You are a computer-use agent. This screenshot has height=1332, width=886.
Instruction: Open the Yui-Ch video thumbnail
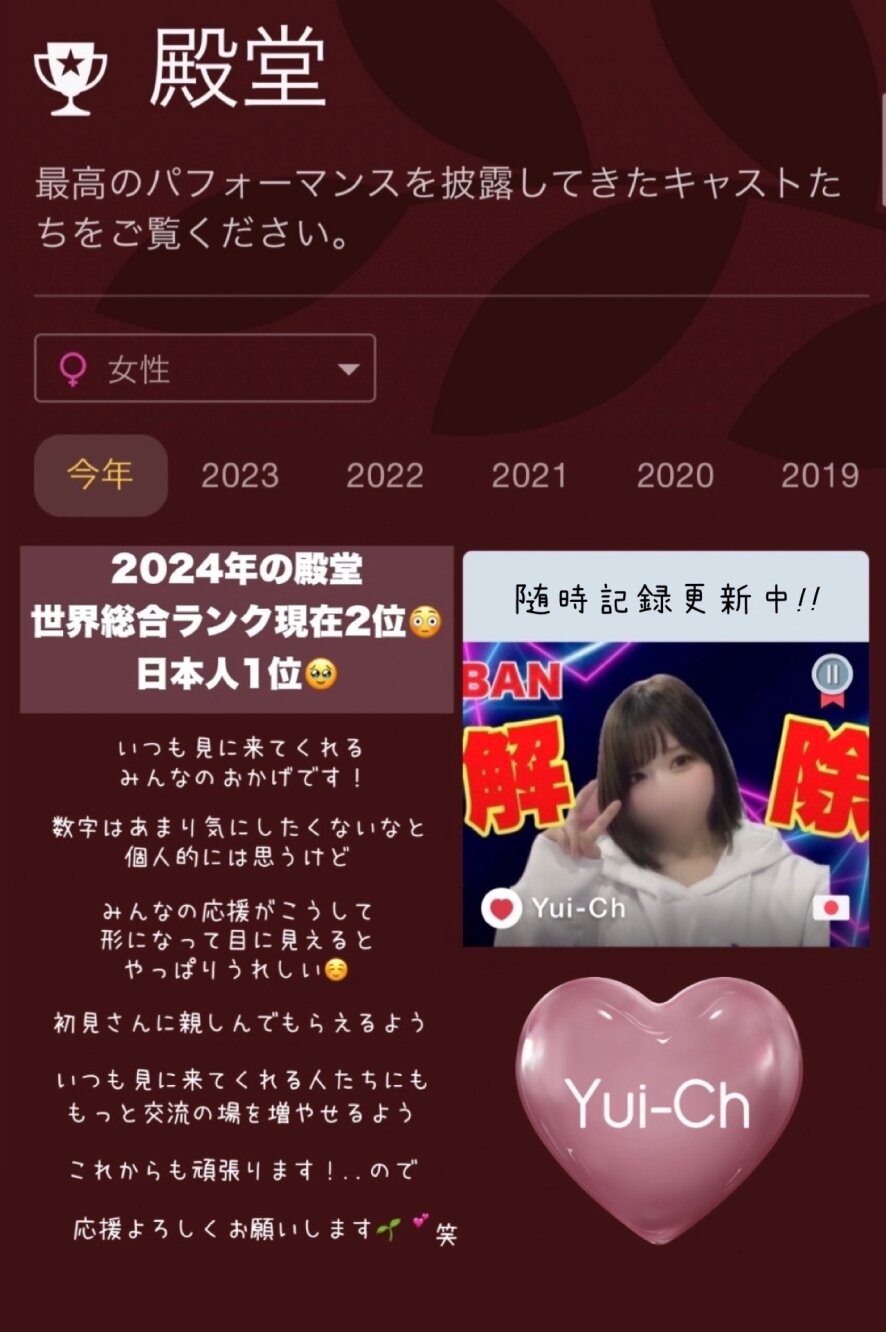pos(665,790)
